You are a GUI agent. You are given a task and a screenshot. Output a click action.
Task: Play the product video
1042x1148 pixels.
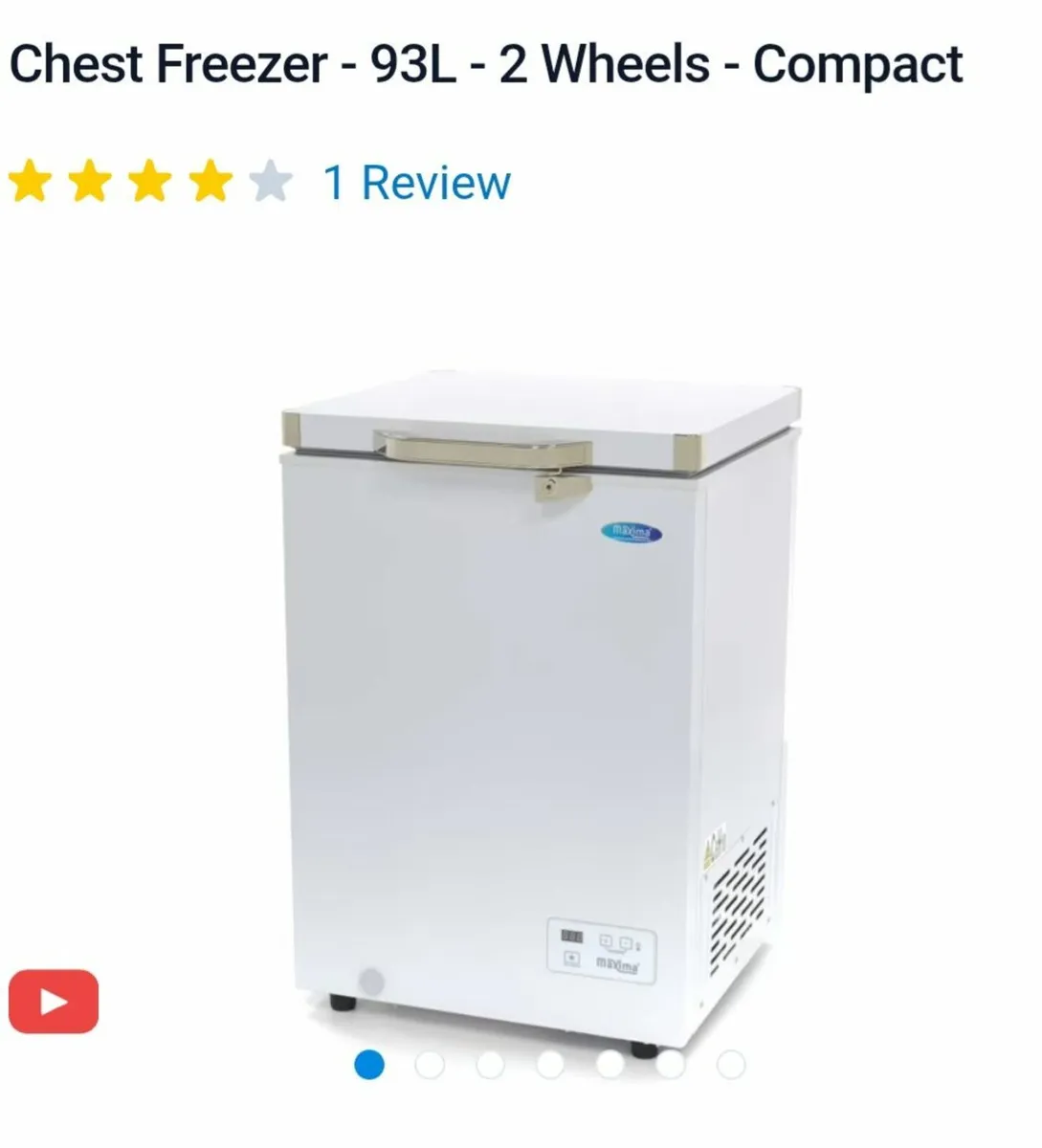pyautogui.click(x=54, y=1002)
